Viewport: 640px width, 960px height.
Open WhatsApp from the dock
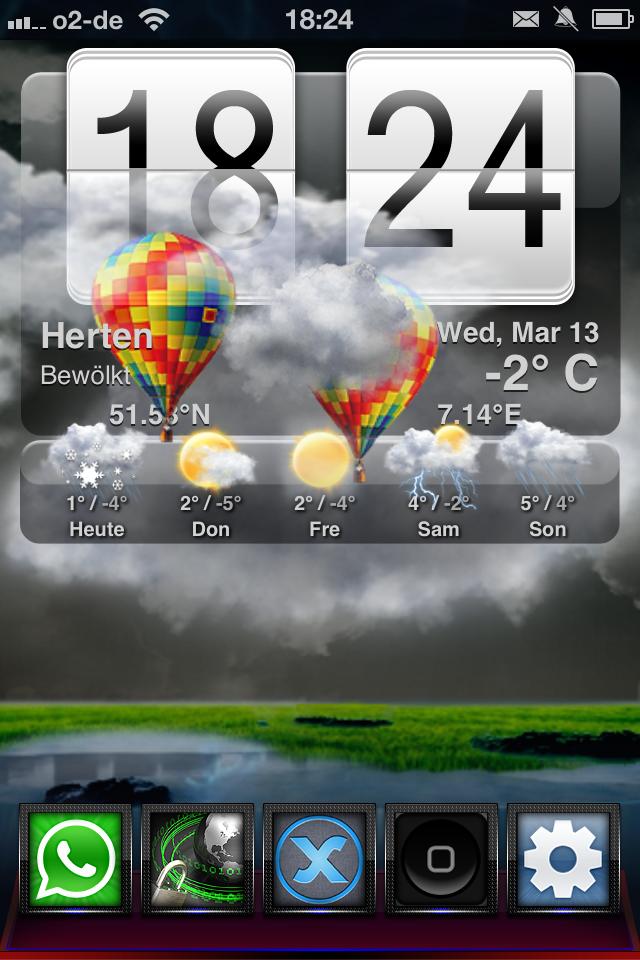(76, 859)
